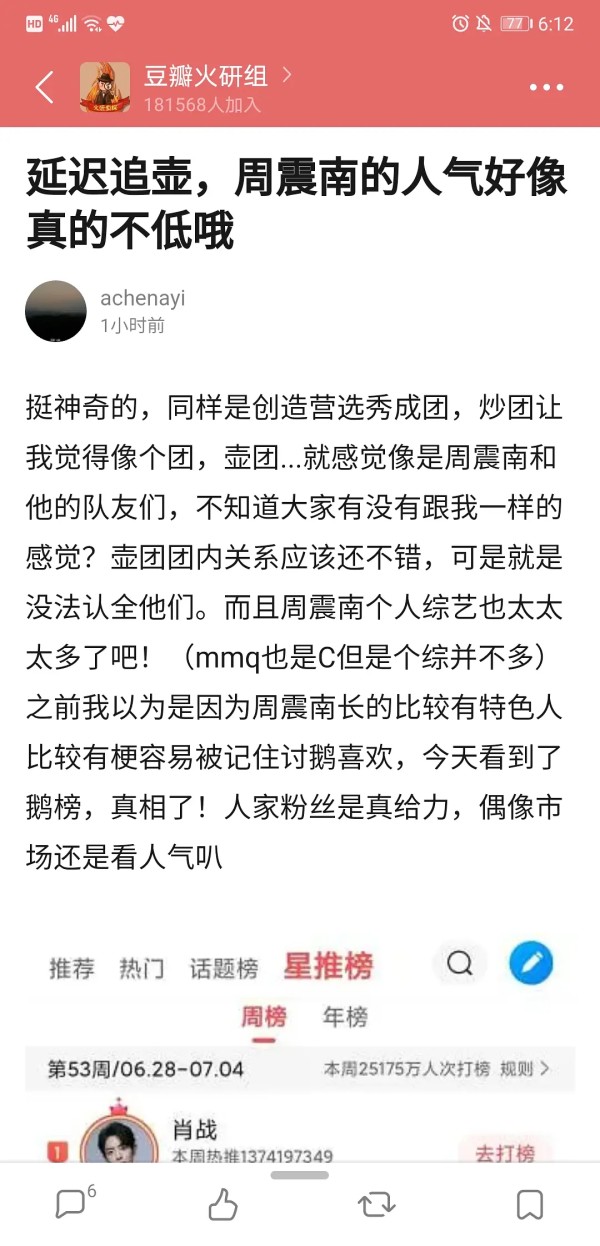Repost this discussion
The height and width of the screenshot is (1246, 600).
[x=377, y=1205]
